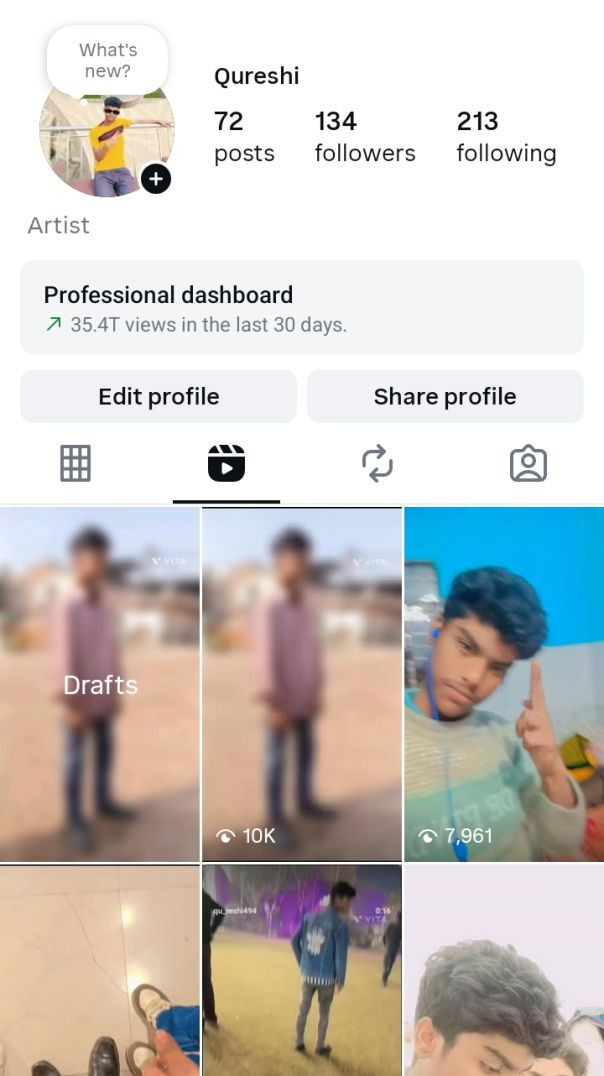View the following list
604x1076 pixels.
click(506, 137)
